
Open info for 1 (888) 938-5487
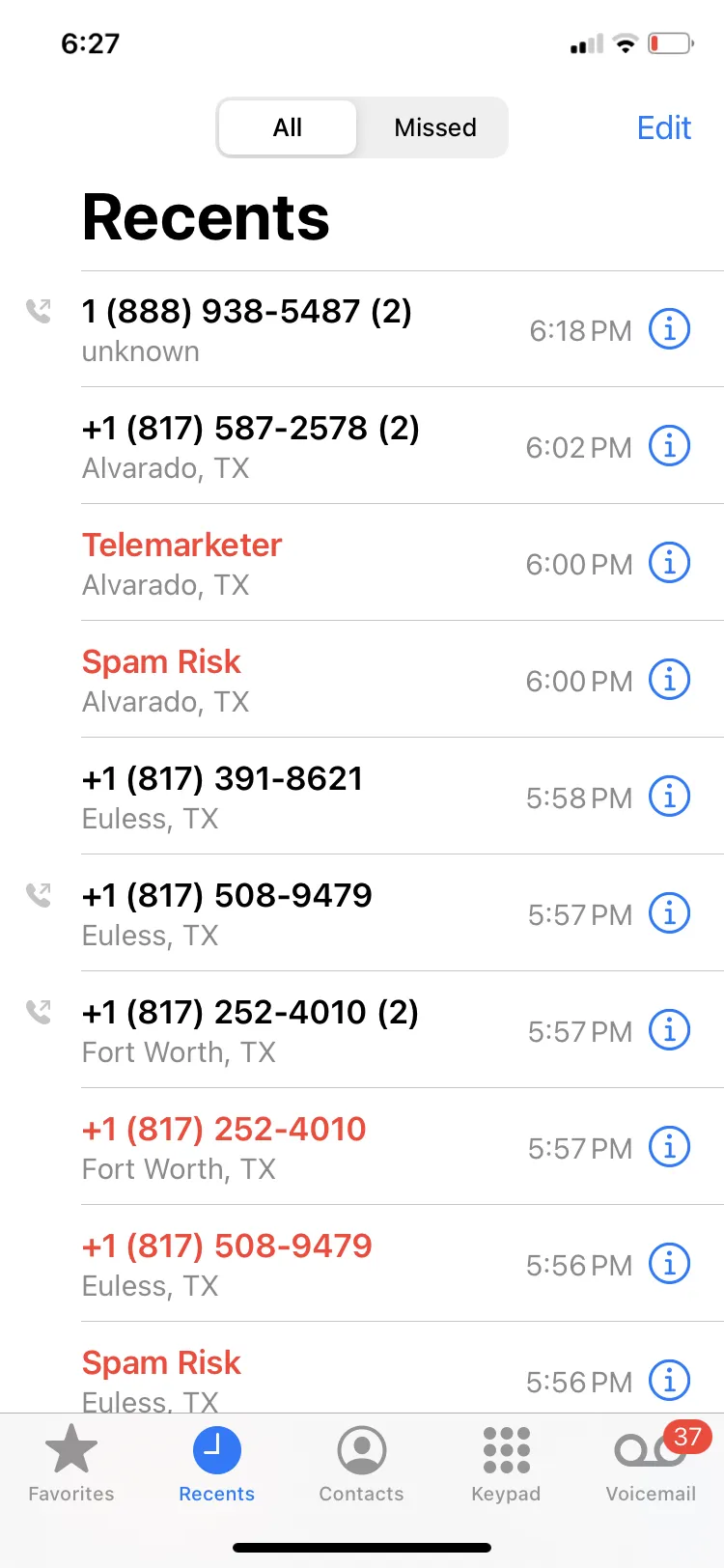tap(669, 329)
